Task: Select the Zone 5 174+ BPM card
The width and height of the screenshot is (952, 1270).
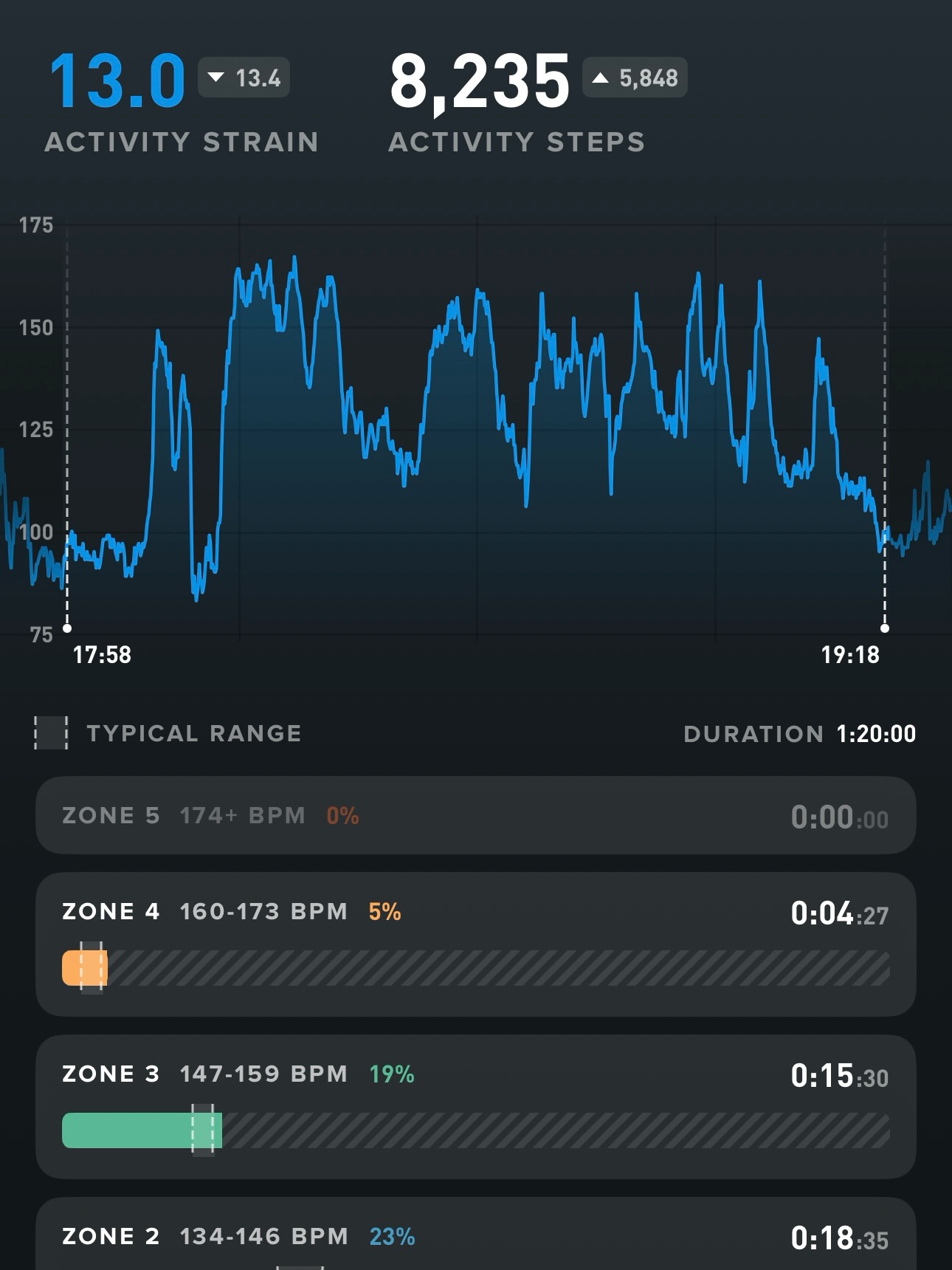Action: pos(475,815)
